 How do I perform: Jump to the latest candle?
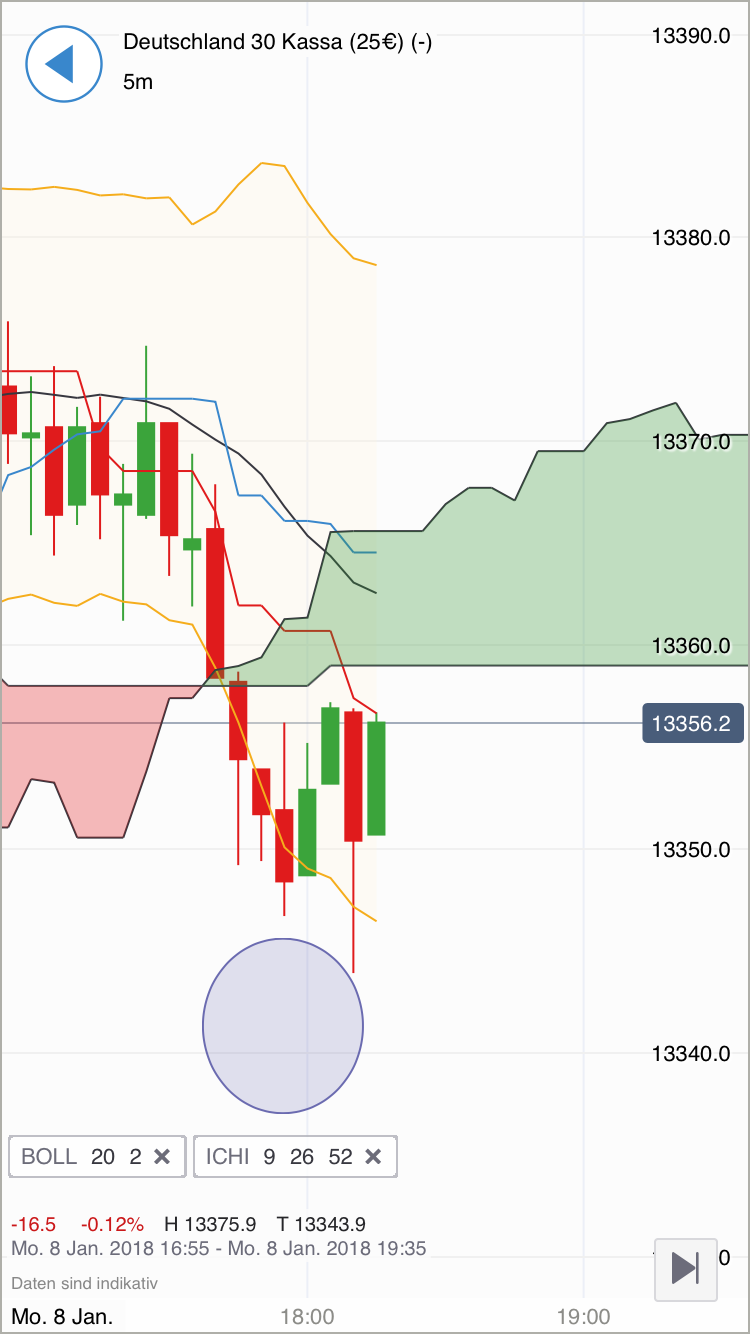point(686,1268)
